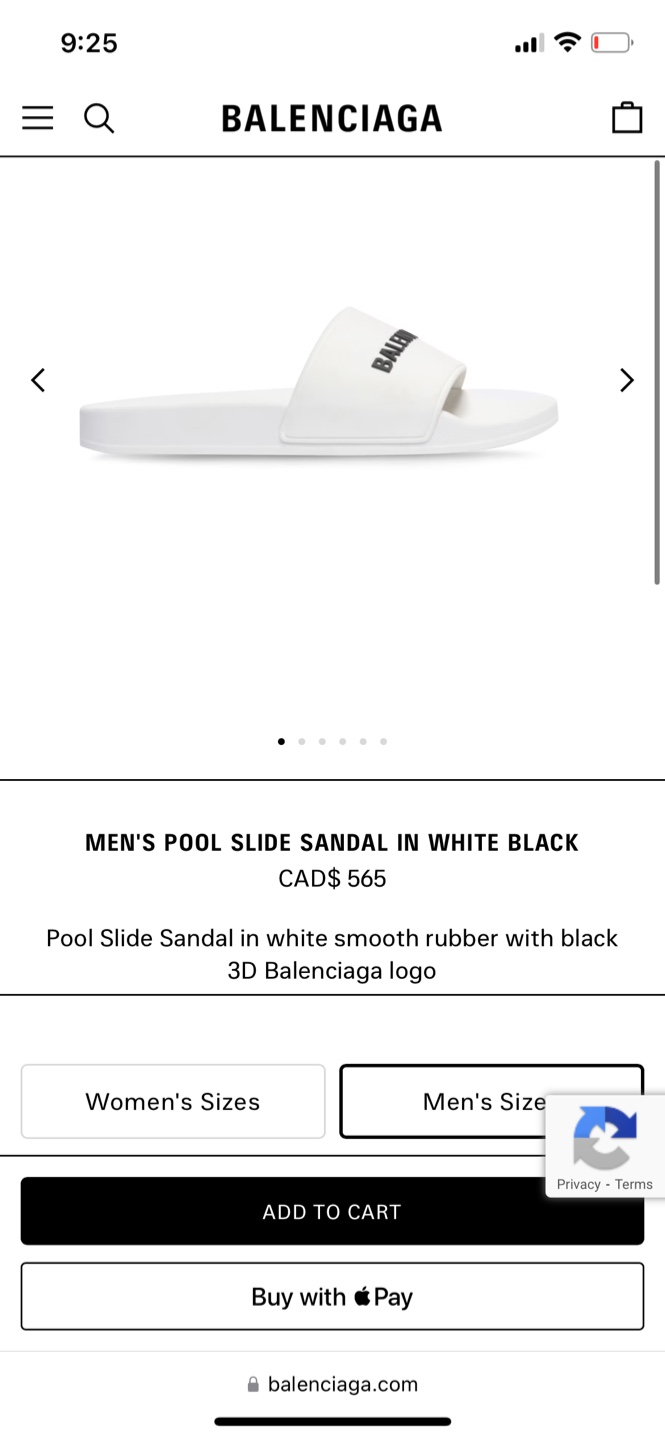Show the previous product image
665x1440 pixels.
(x=38, y=380)
